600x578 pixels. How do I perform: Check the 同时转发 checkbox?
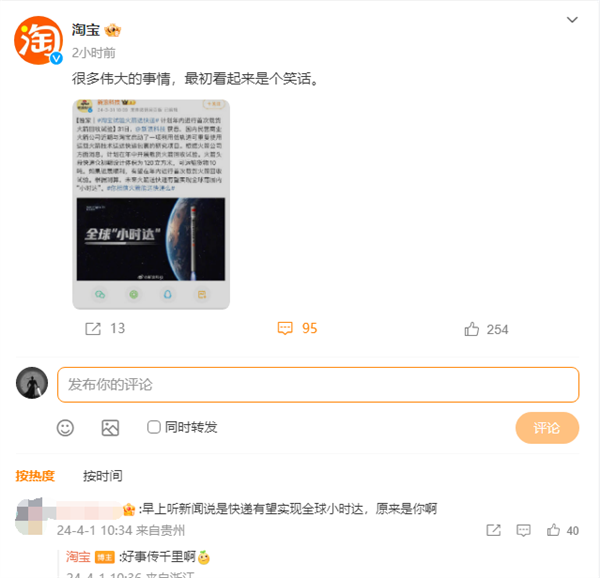point(154,428)
